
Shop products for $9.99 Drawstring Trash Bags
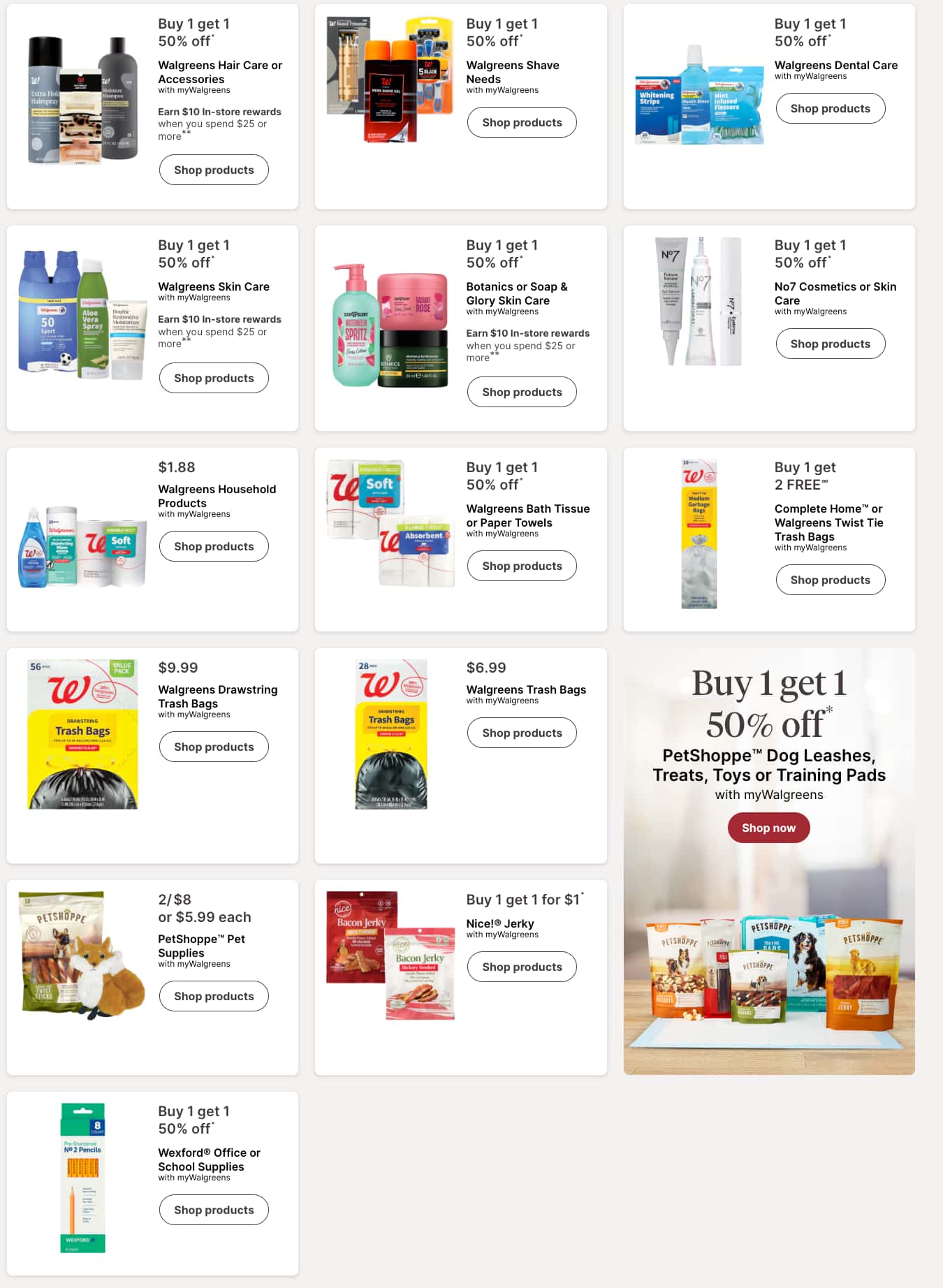(214, 747)
